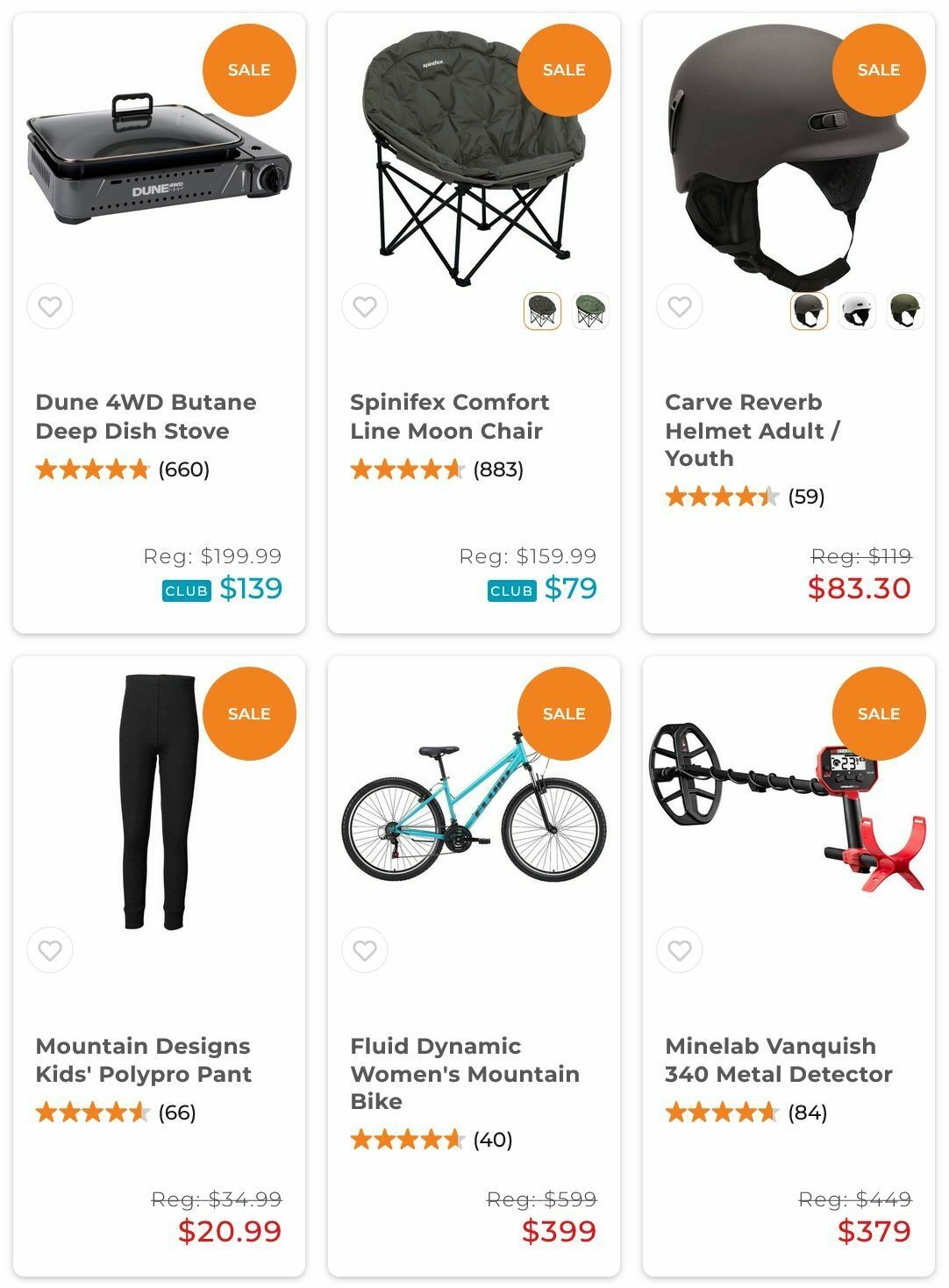Open Dune 4WD Butane Deep Dish Stove
949x1288 pixels.
(x=146, y=417)
